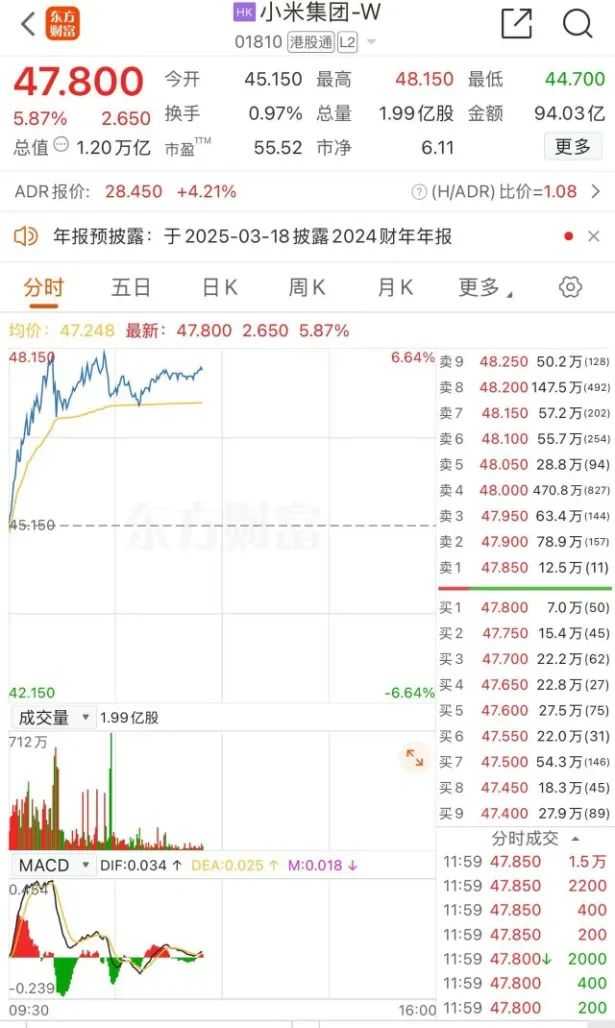The image size is (615, 1028).
Task: Open the search magnifier
Action: 578,24
